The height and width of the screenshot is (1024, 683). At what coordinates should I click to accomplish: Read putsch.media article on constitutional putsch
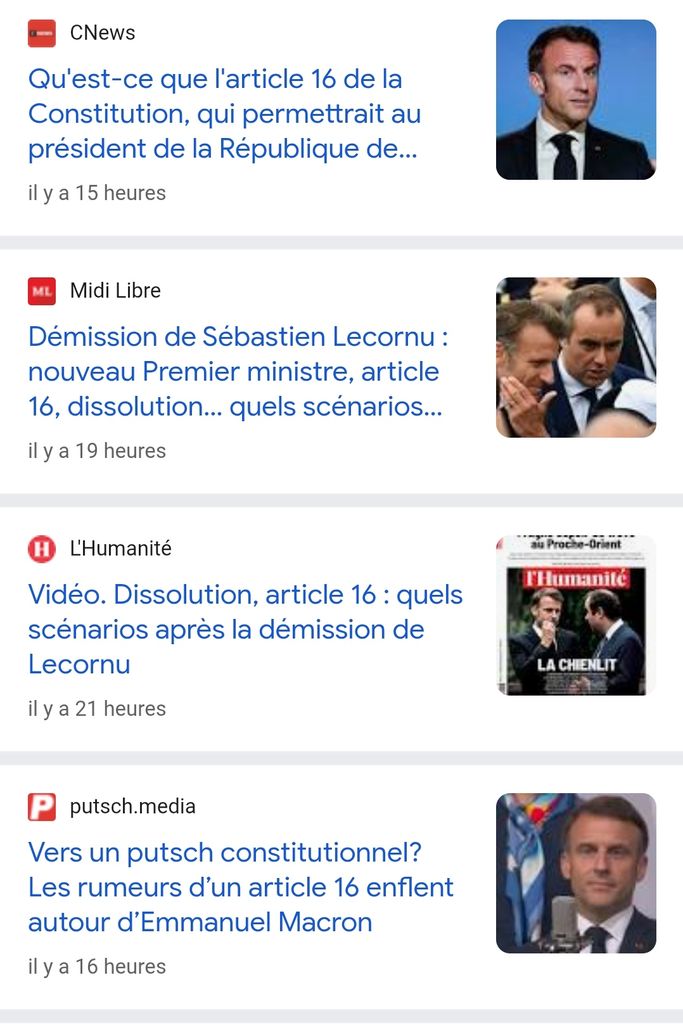[240, 887]
